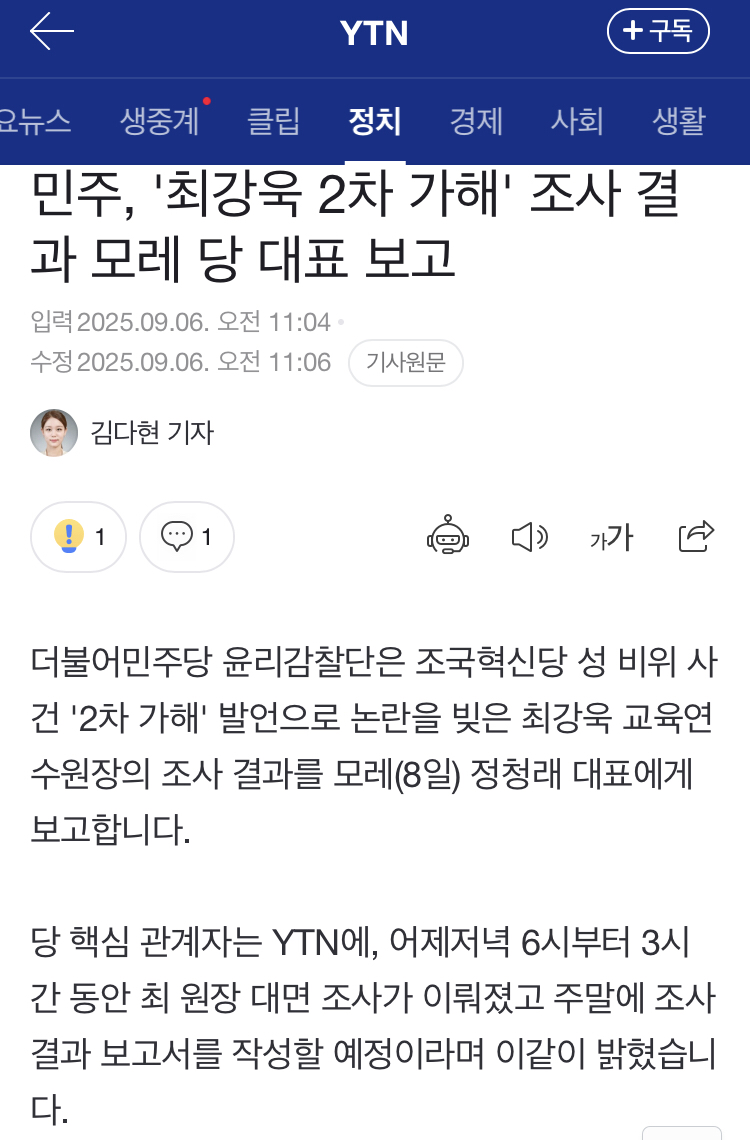Go to the 생활 tab
This screenshot has height=1140, width=750.
[x=679, y=121]
